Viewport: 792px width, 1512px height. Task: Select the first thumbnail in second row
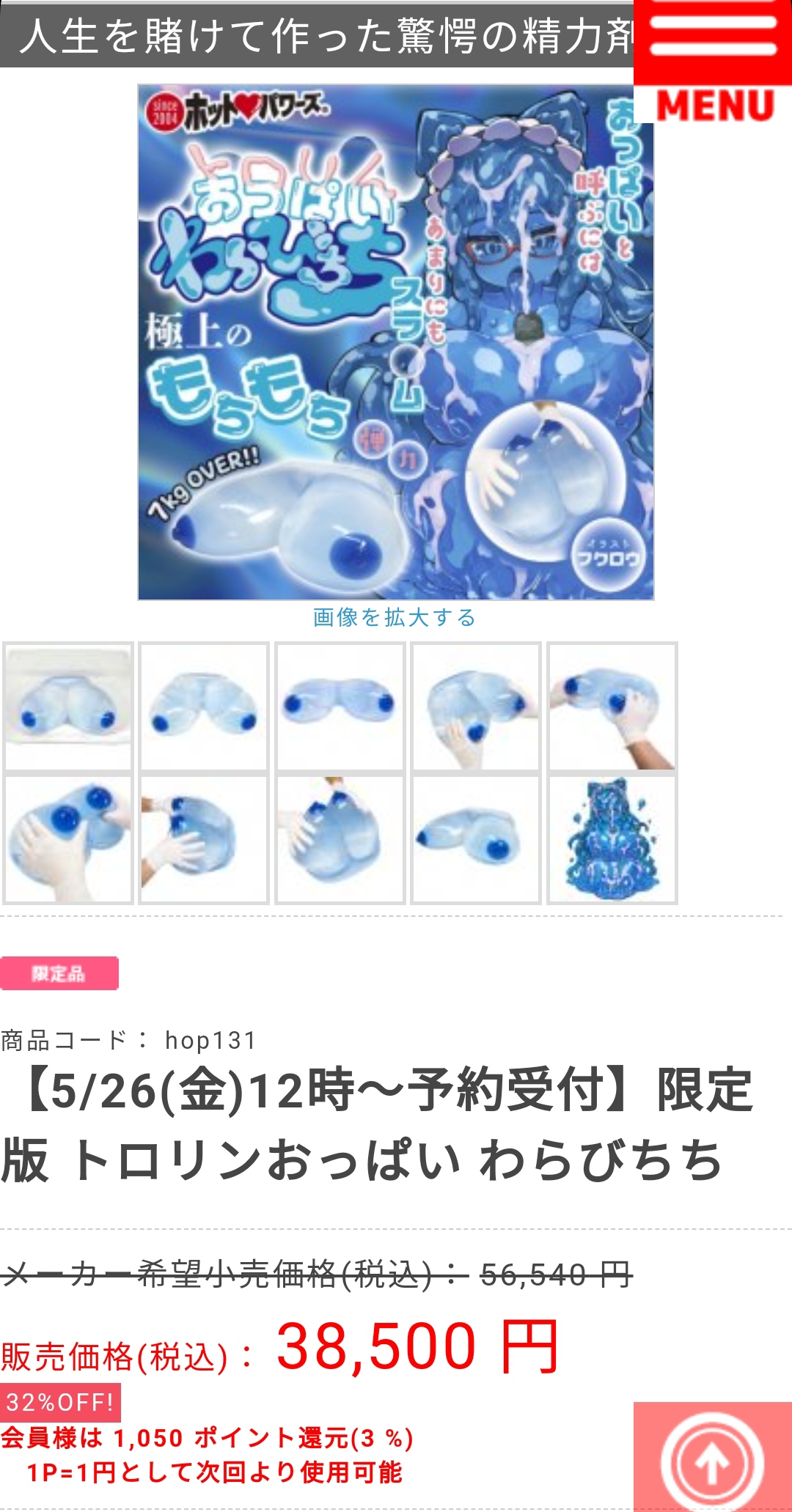(68, 840)
